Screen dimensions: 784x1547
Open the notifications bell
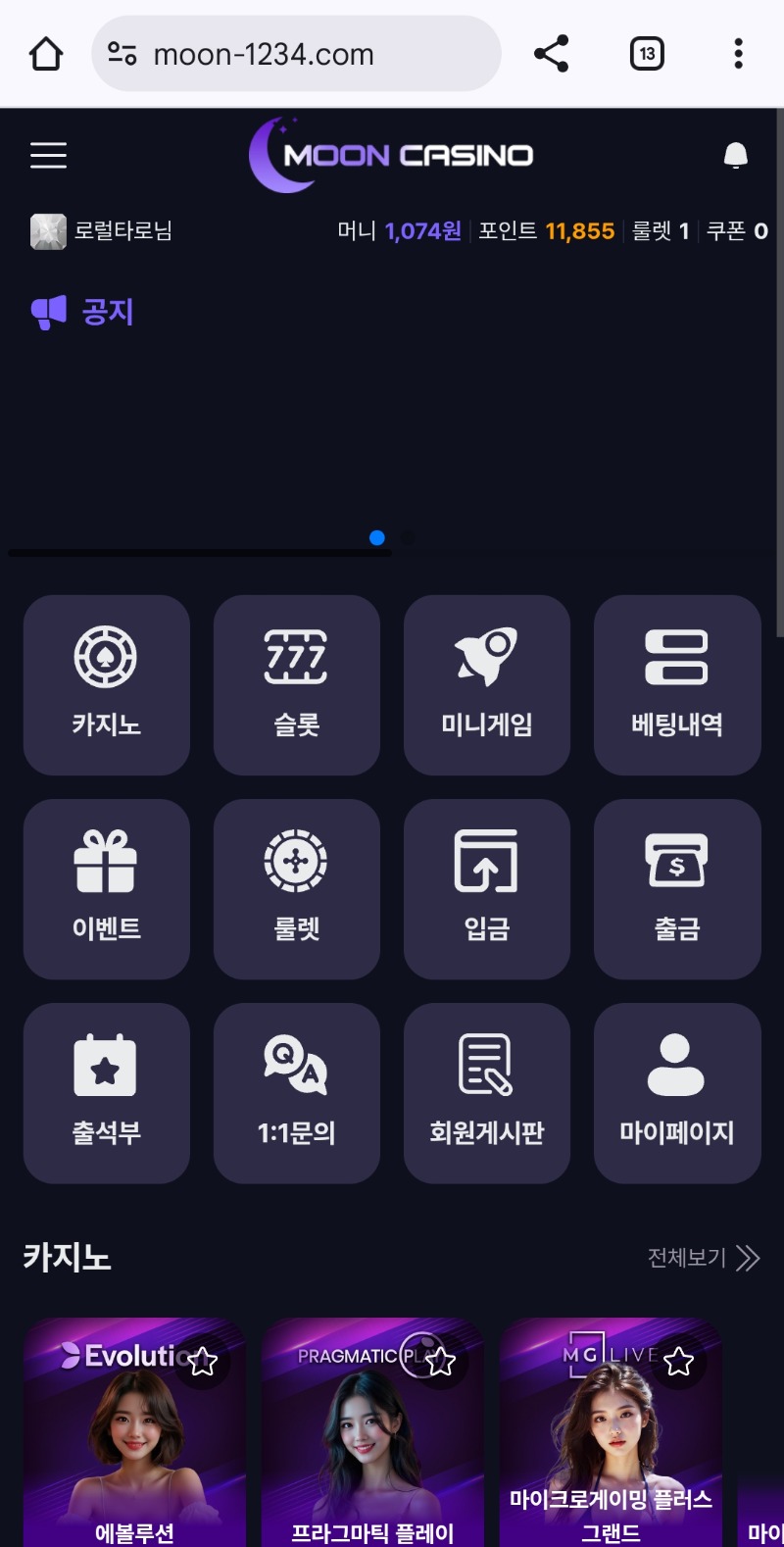coord(735,155)
